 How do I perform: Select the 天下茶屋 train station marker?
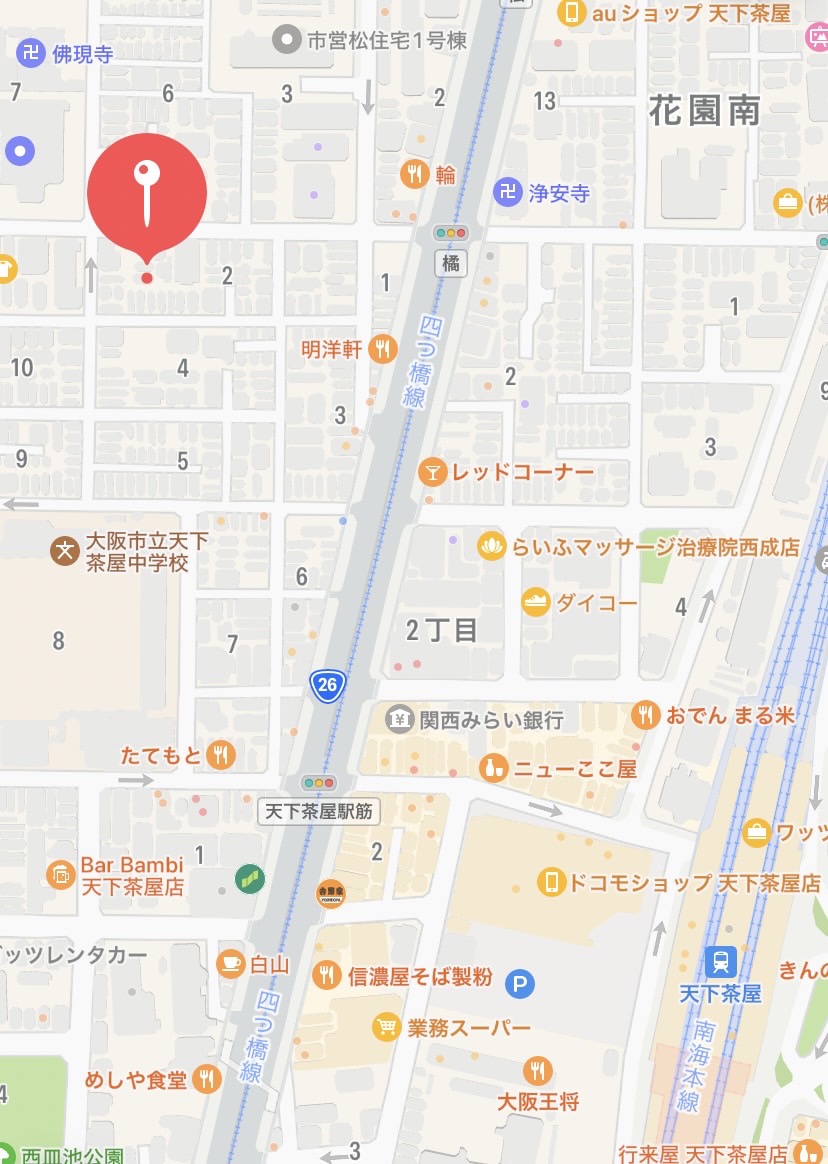pos(720,962)
